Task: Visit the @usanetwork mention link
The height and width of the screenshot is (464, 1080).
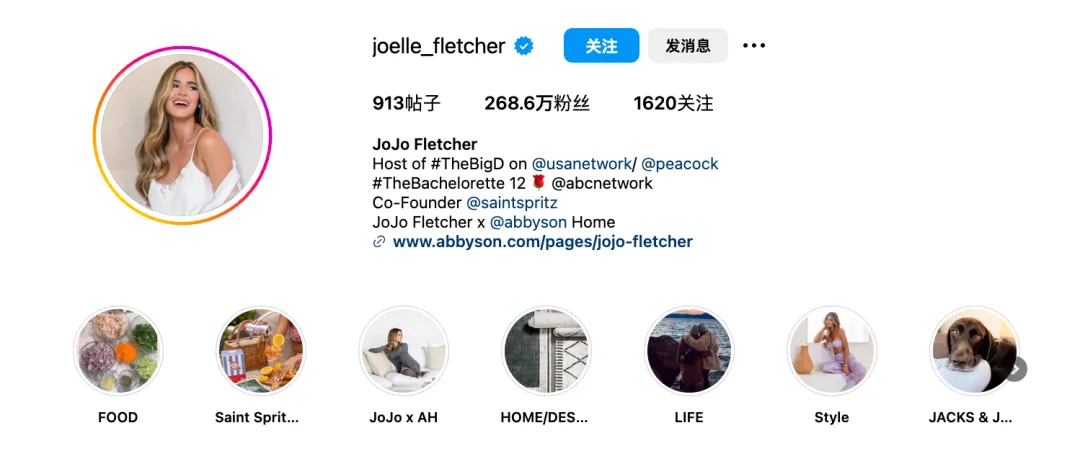Action: (x=581, y=164)
